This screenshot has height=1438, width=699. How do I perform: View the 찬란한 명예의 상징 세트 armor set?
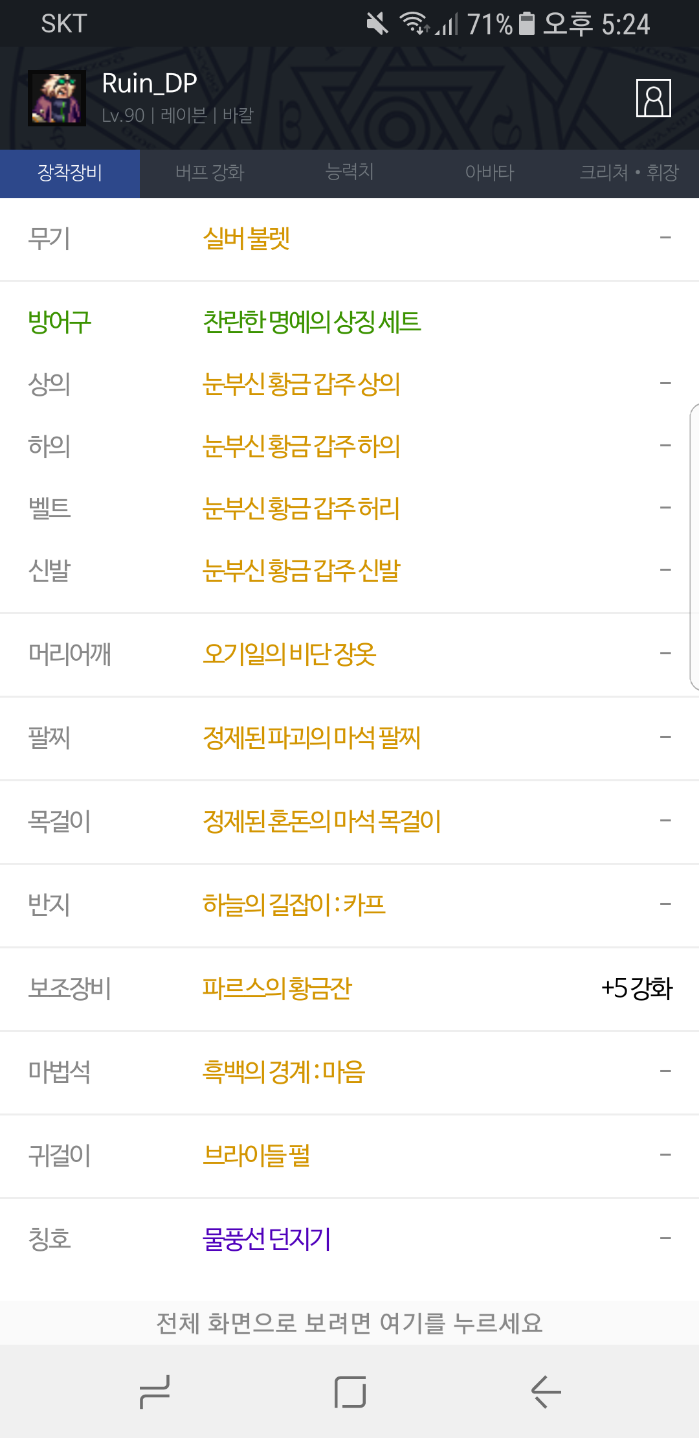pyautogui.click(x=311, y=322)
